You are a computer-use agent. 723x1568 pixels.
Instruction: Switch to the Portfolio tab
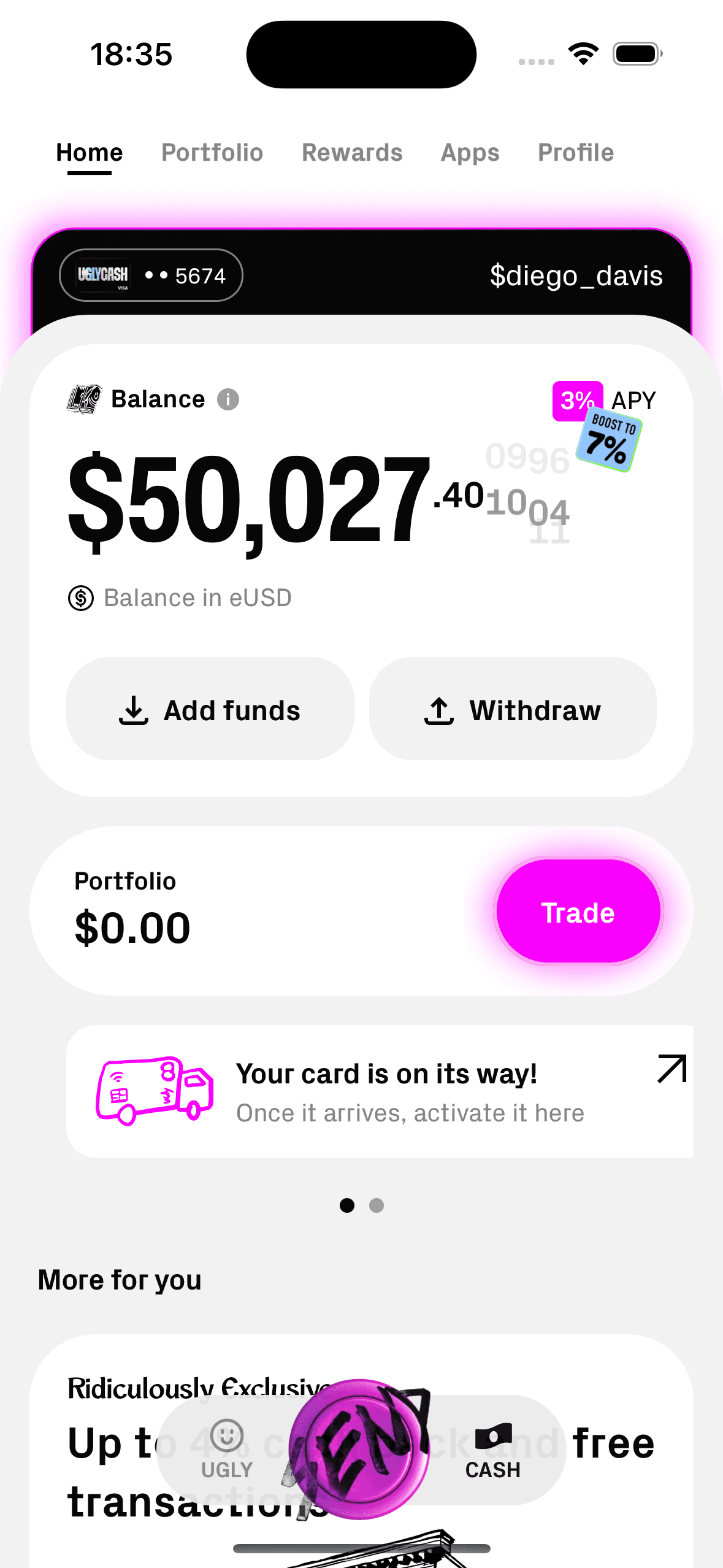click(x=212, y=153)
